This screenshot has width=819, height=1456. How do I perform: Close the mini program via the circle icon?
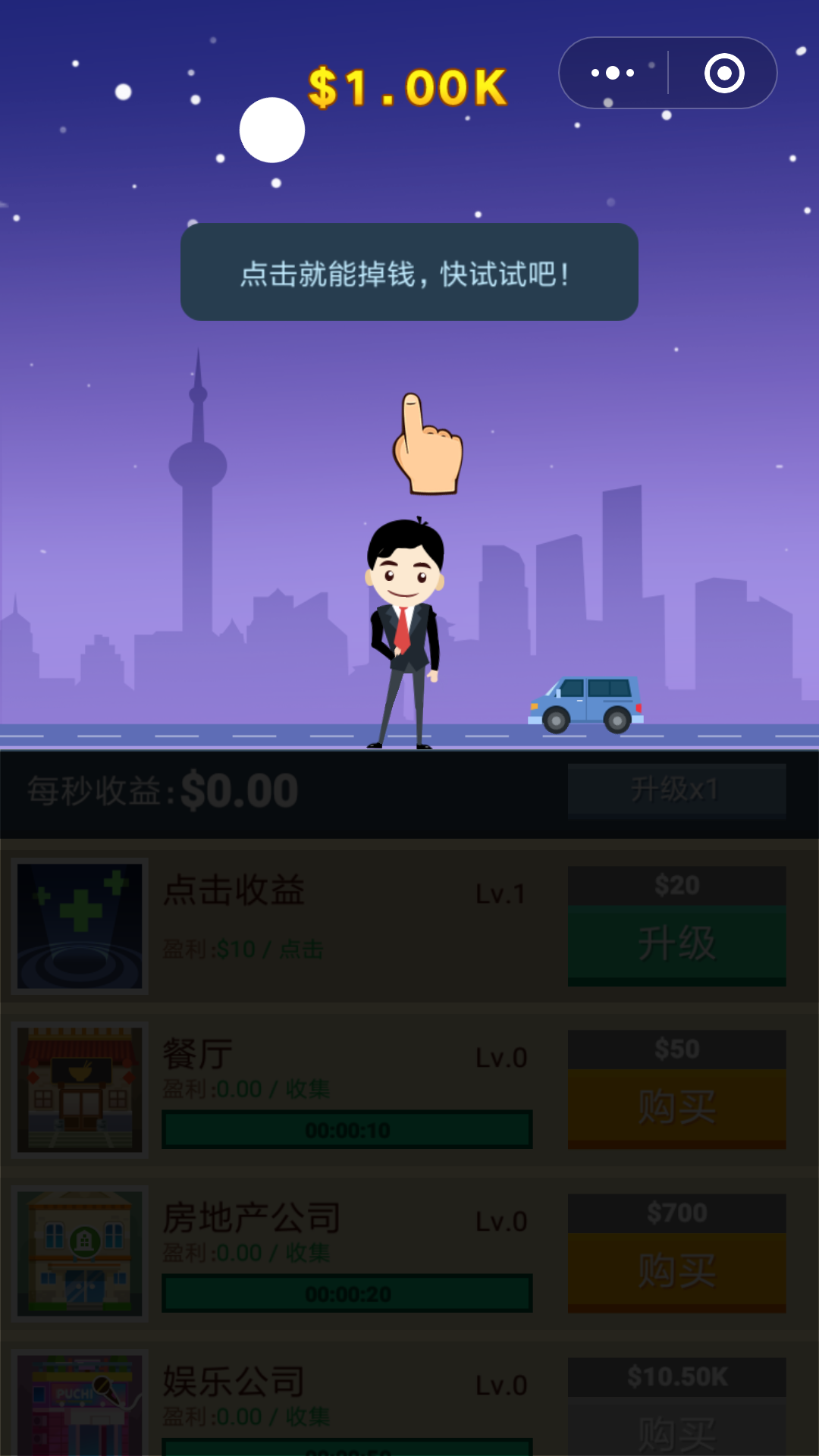tap(723, 74)
